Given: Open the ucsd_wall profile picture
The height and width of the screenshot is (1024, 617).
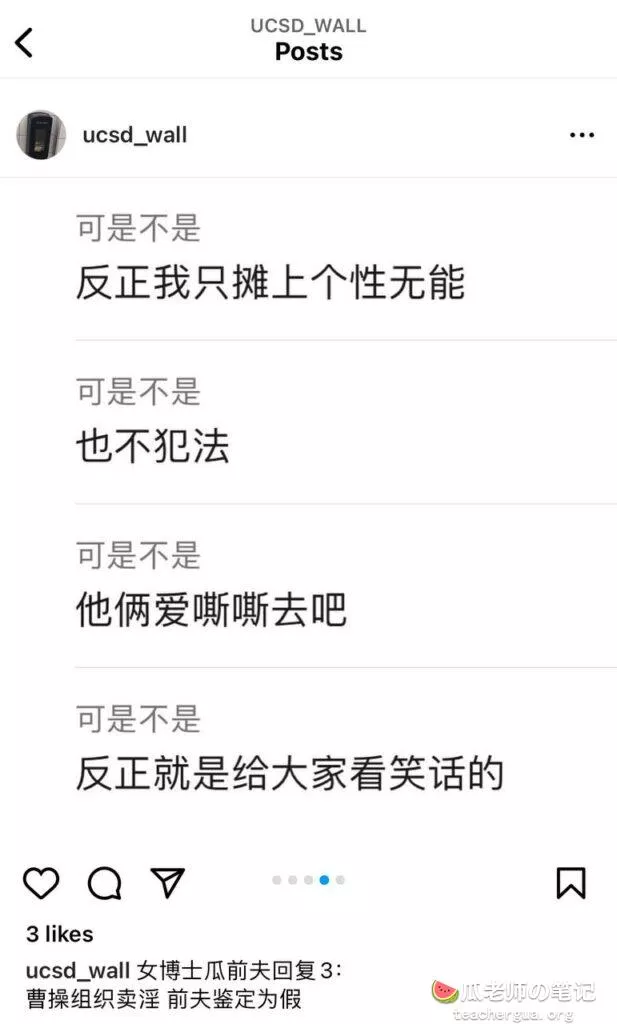Looking at the screenshot, I should pos(41,135).
